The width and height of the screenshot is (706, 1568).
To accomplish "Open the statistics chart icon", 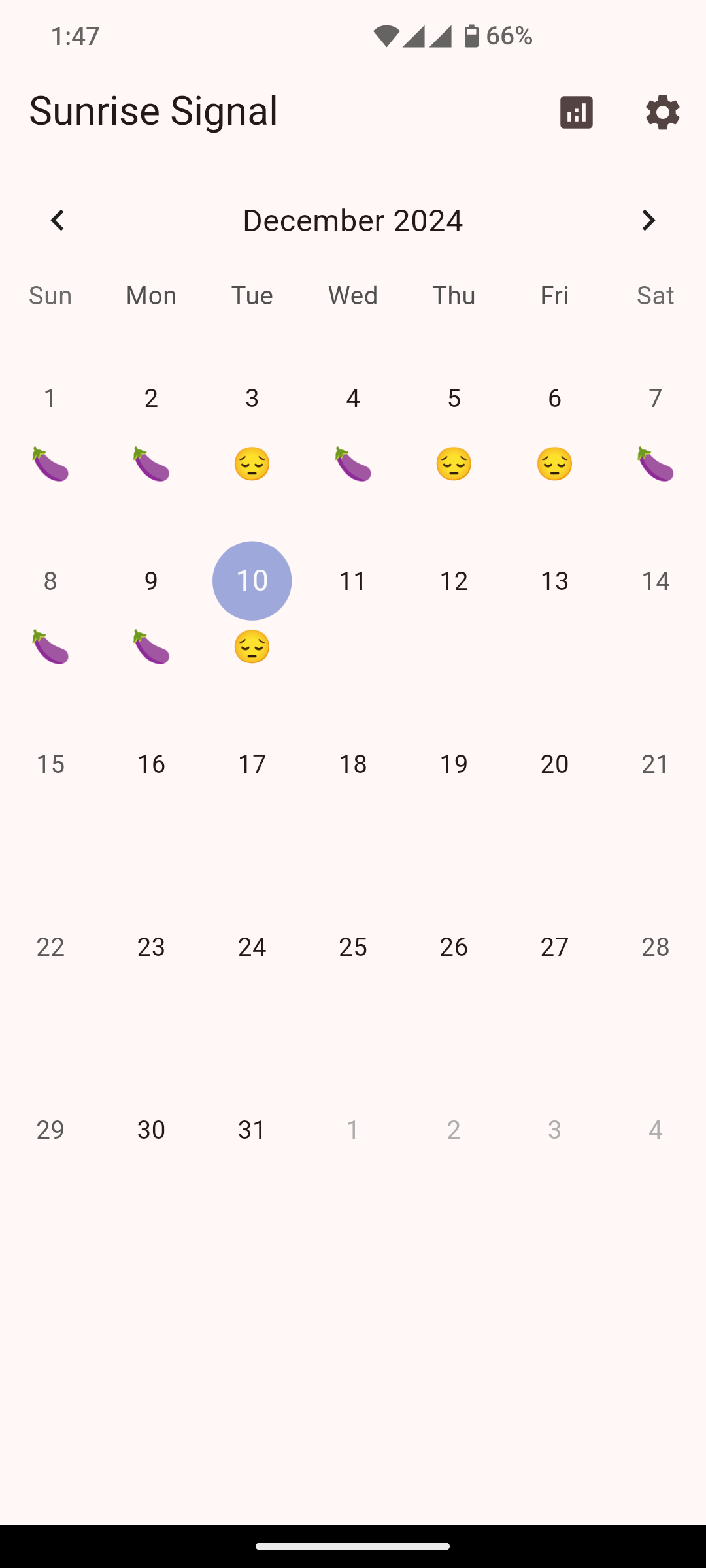I will point(576,112).
